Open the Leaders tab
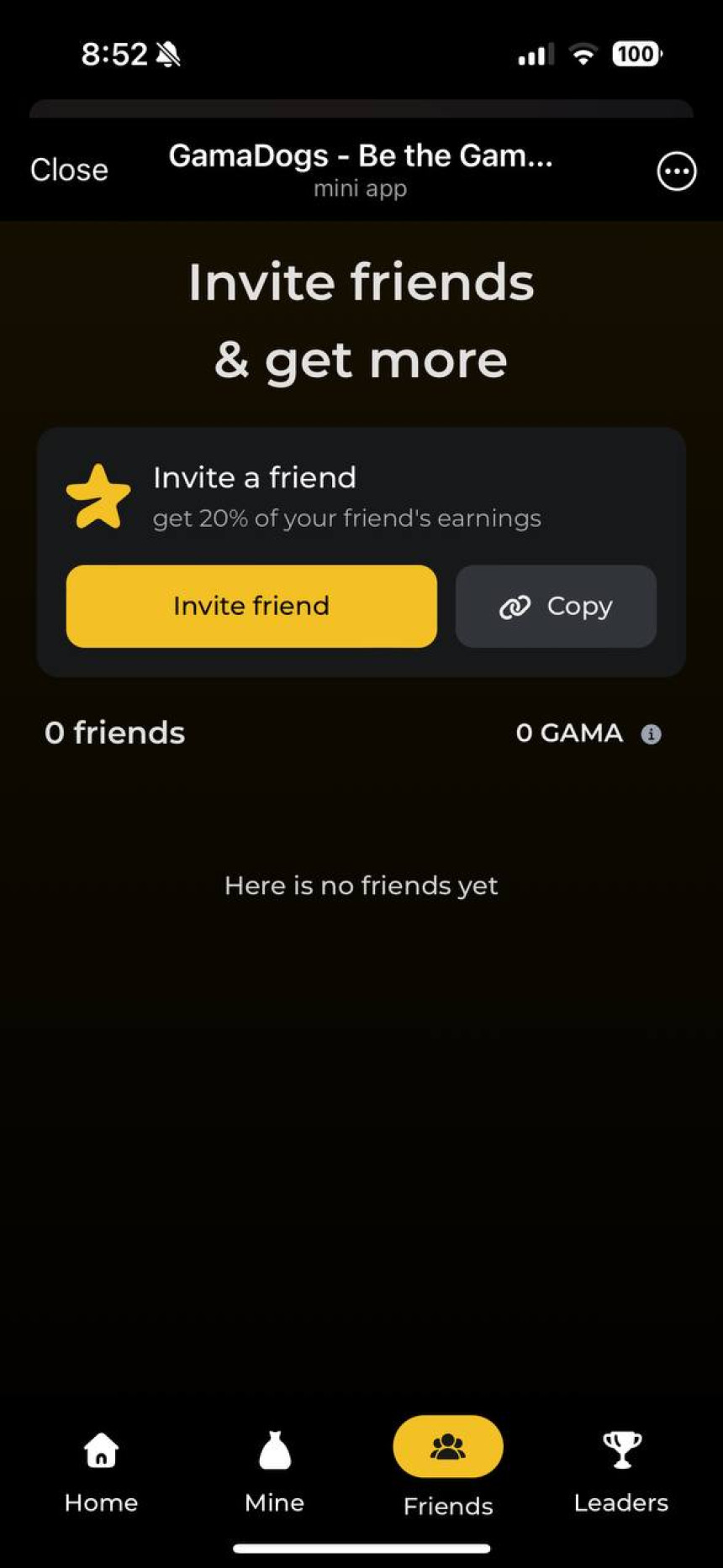Image resolution: width=723 pixels, height=1568 pixels. click(x=621, y=1472)
